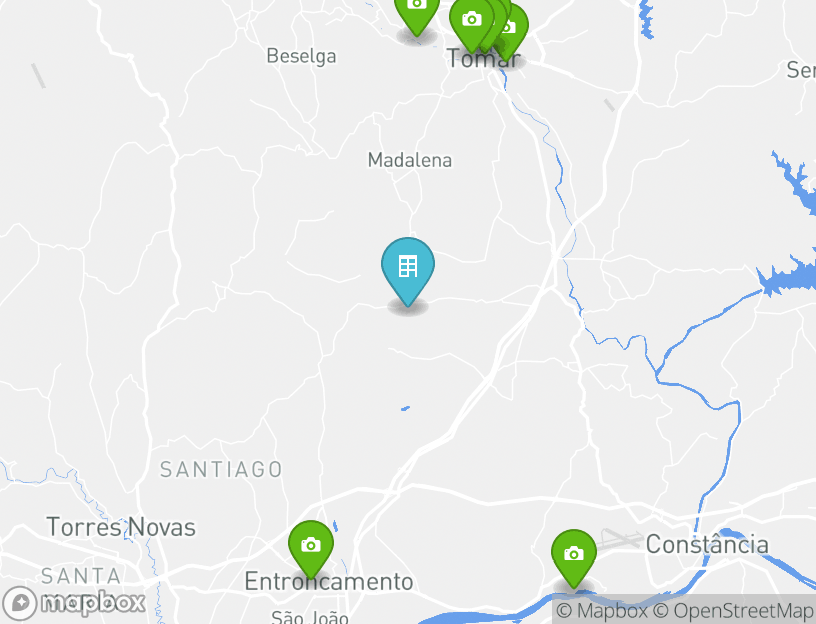The image size is (816, 624).
Task: Open the © Mapbox attribution link
Action: click(x=602, y=610)
